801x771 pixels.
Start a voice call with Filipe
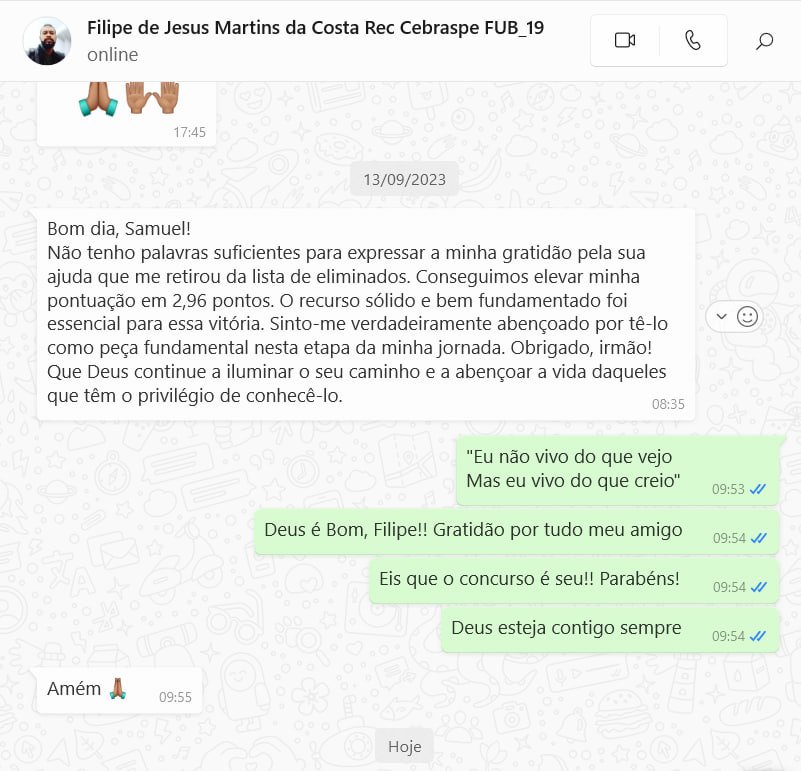[693, 41]
